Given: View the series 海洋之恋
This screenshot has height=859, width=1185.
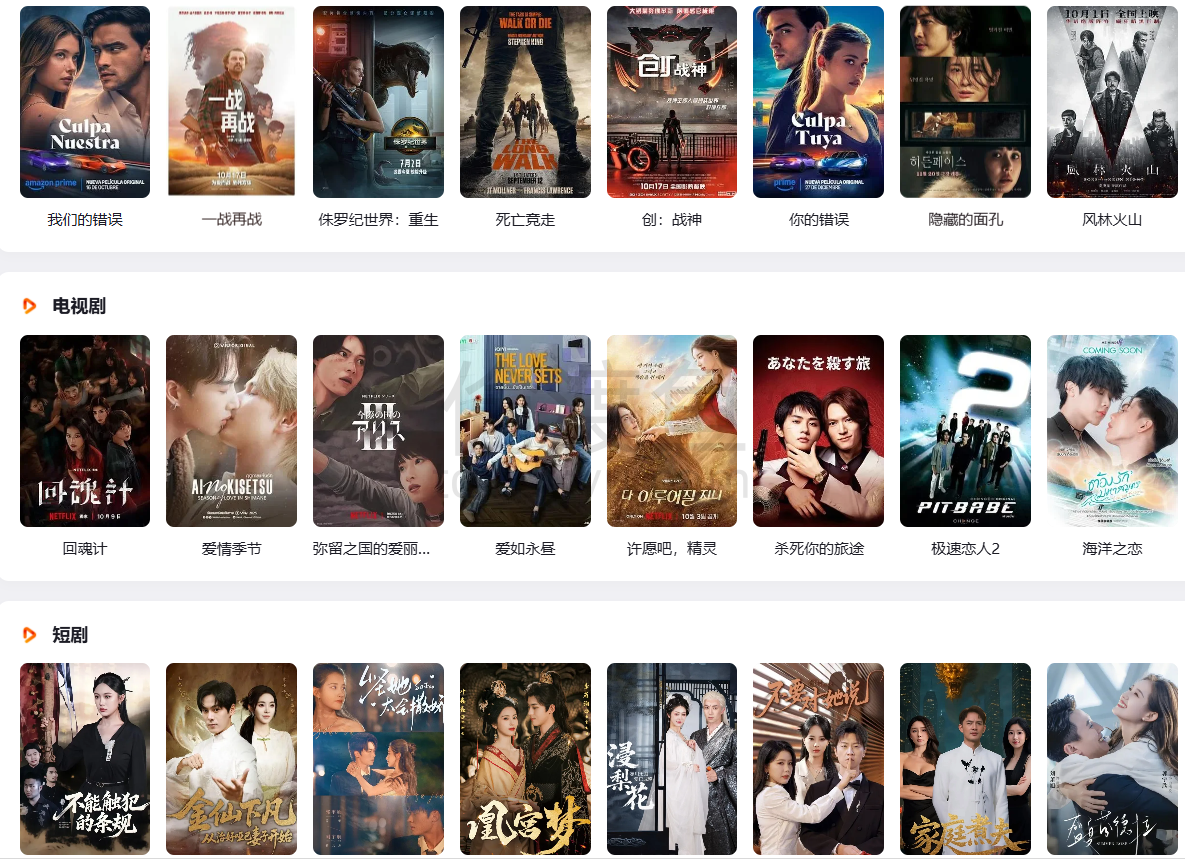Looking at the screenshot, I should click(x=1112, y=430).
